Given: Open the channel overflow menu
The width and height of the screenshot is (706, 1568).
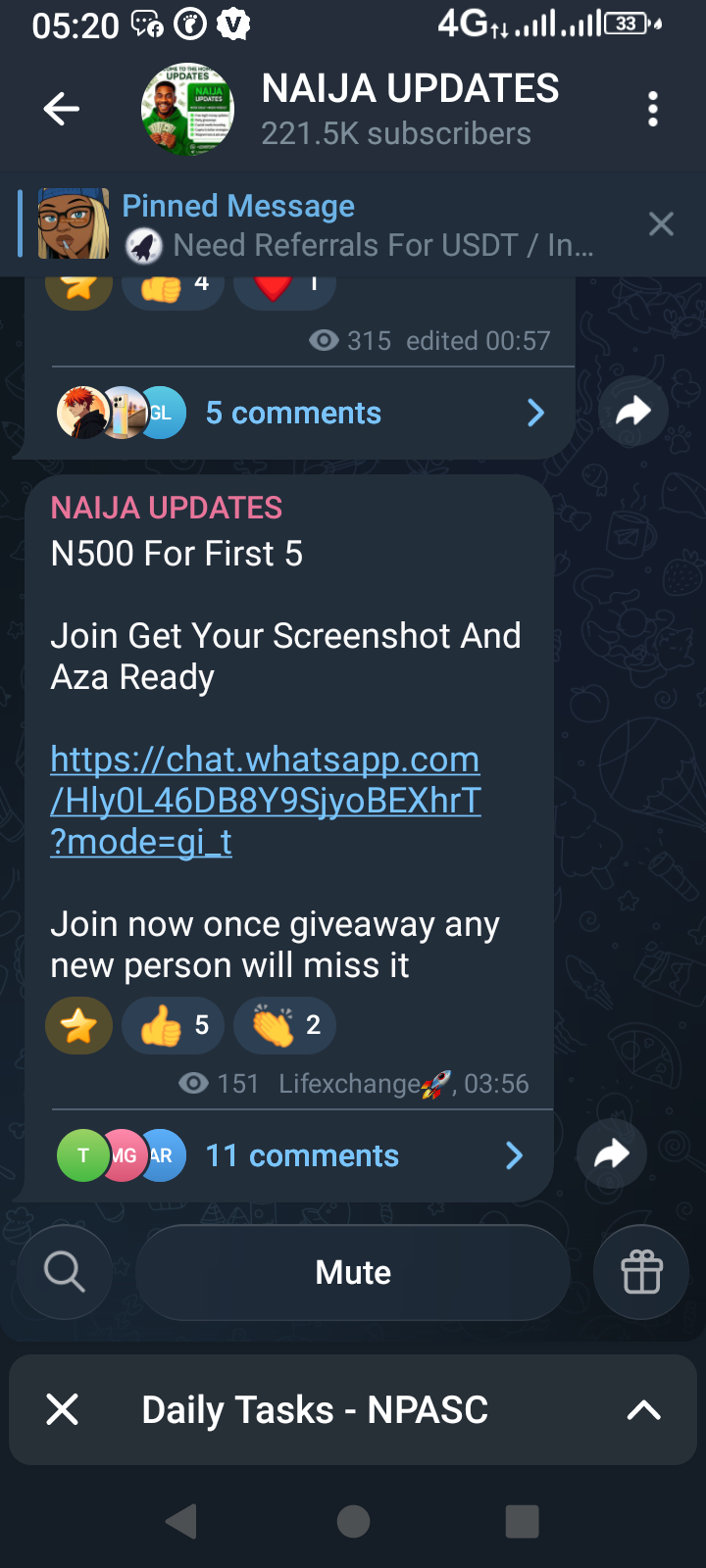Looking at the screenshot, I should tap(653, 109).
